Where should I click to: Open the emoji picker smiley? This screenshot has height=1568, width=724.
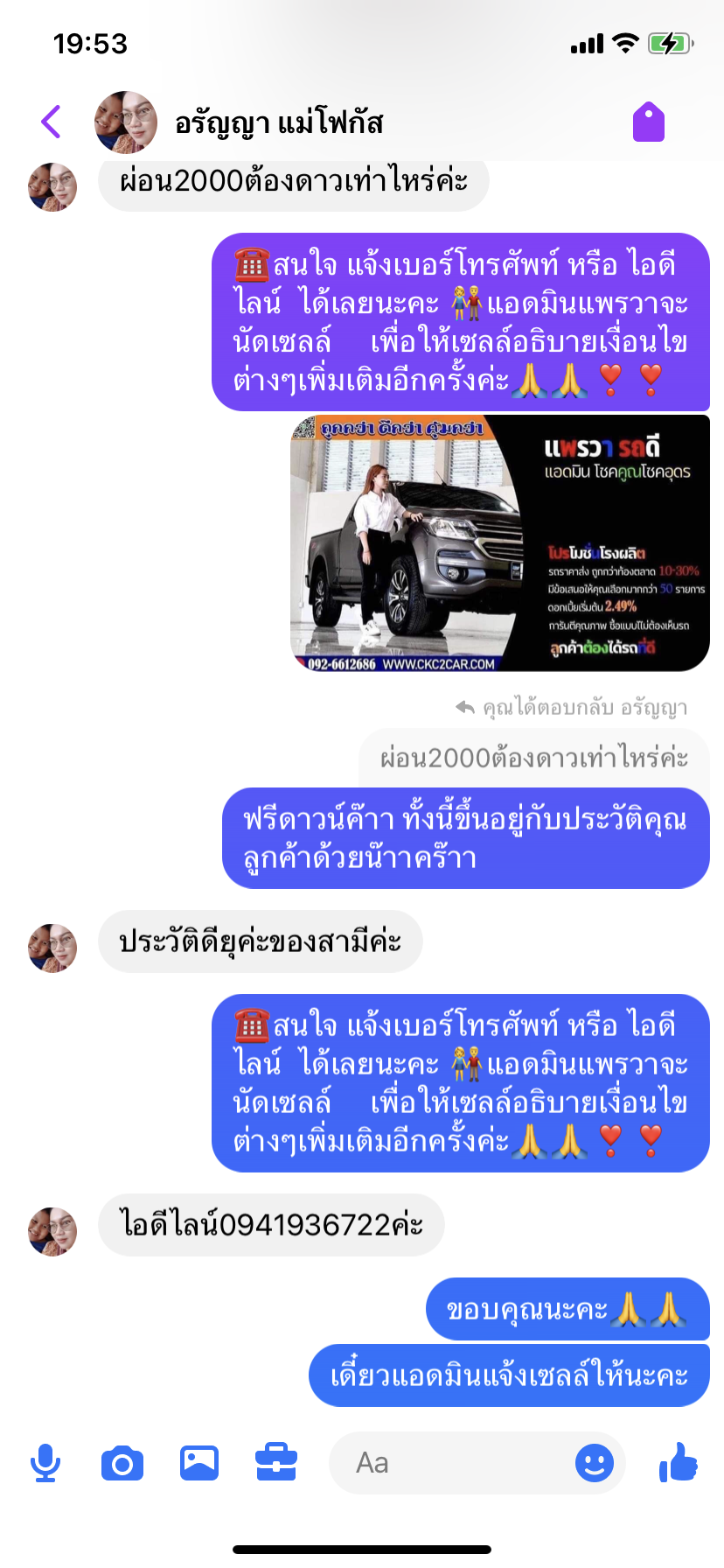click(595, 1463)
